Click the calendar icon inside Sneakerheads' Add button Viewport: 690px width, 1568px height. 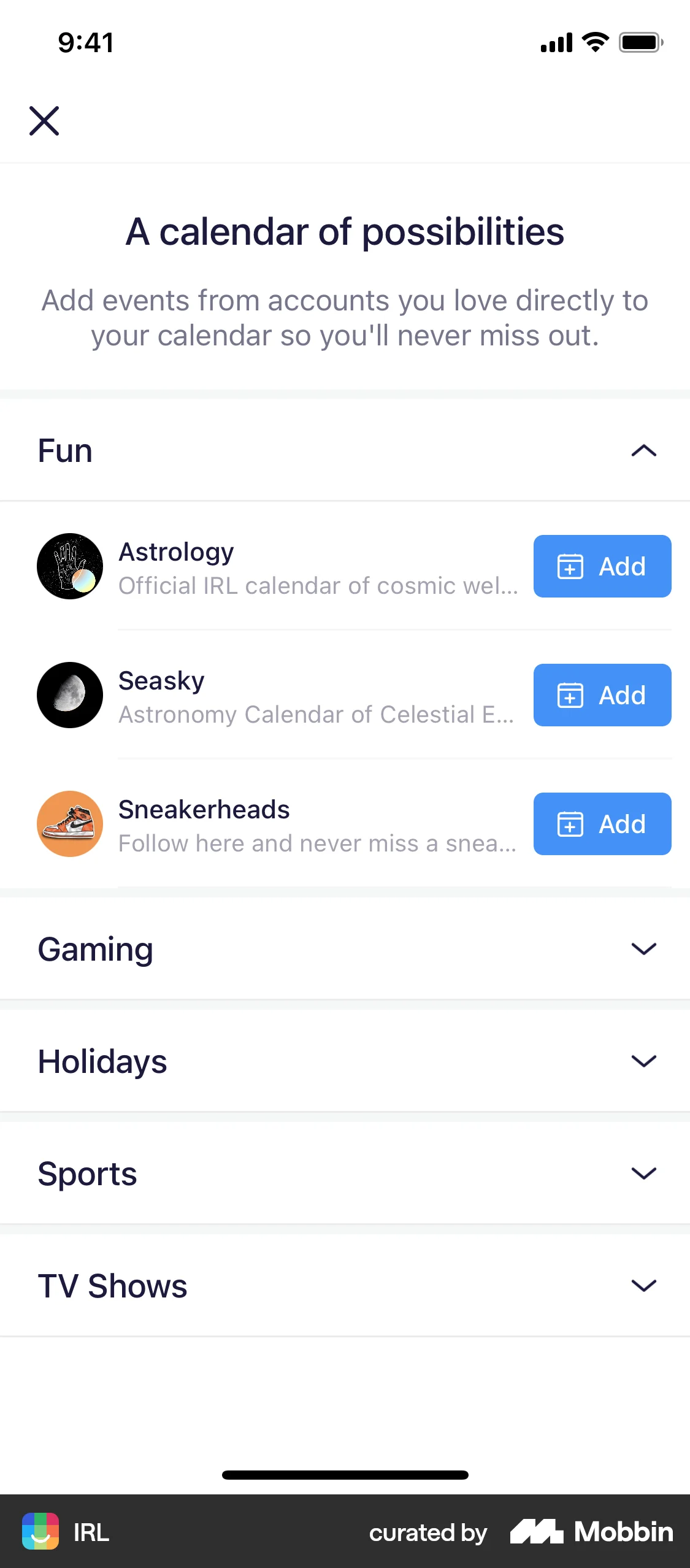point(570,824)
